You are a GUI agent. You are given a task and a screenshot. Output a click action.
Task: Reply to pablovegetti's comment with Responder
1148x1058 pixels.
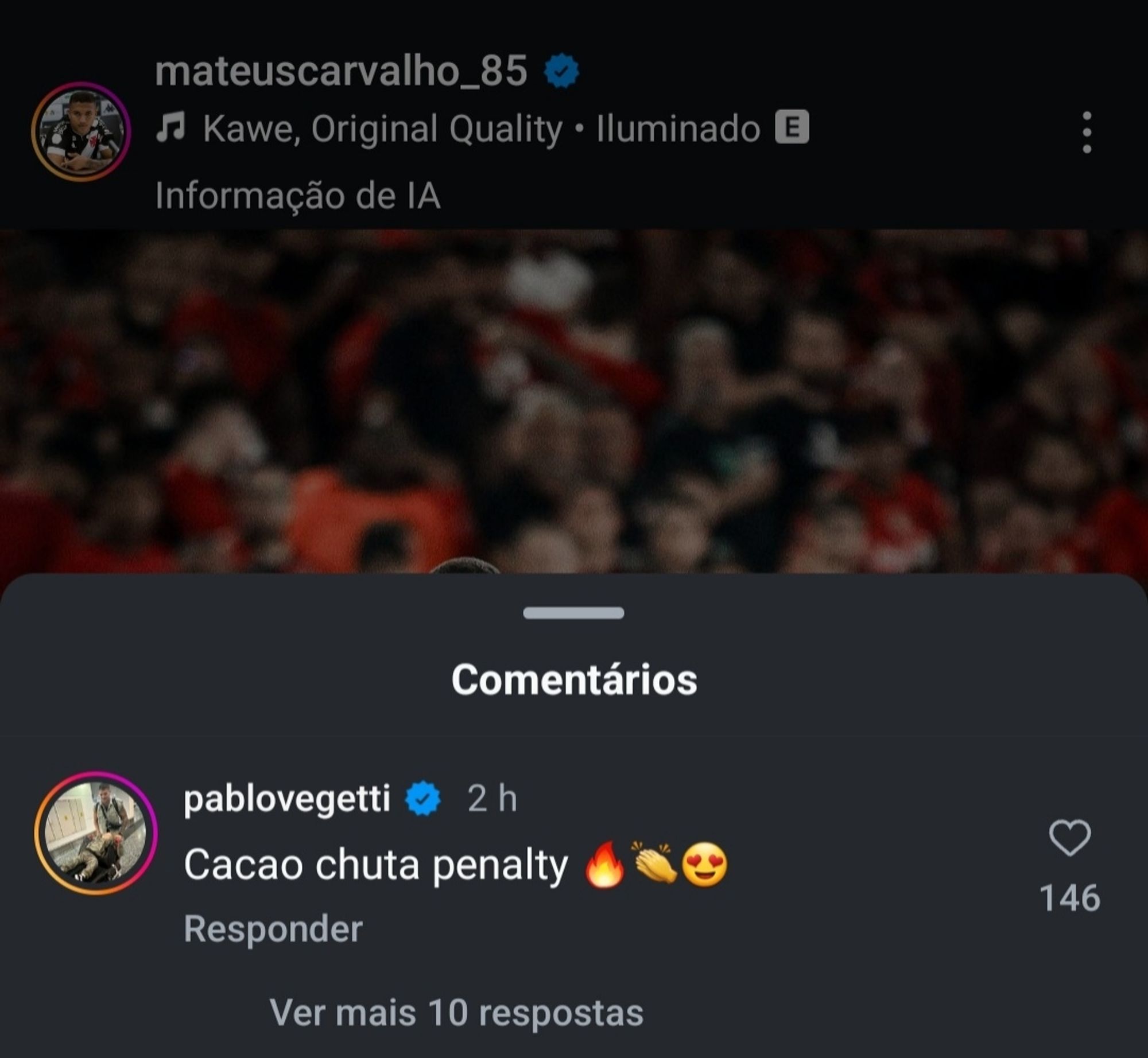273,928
